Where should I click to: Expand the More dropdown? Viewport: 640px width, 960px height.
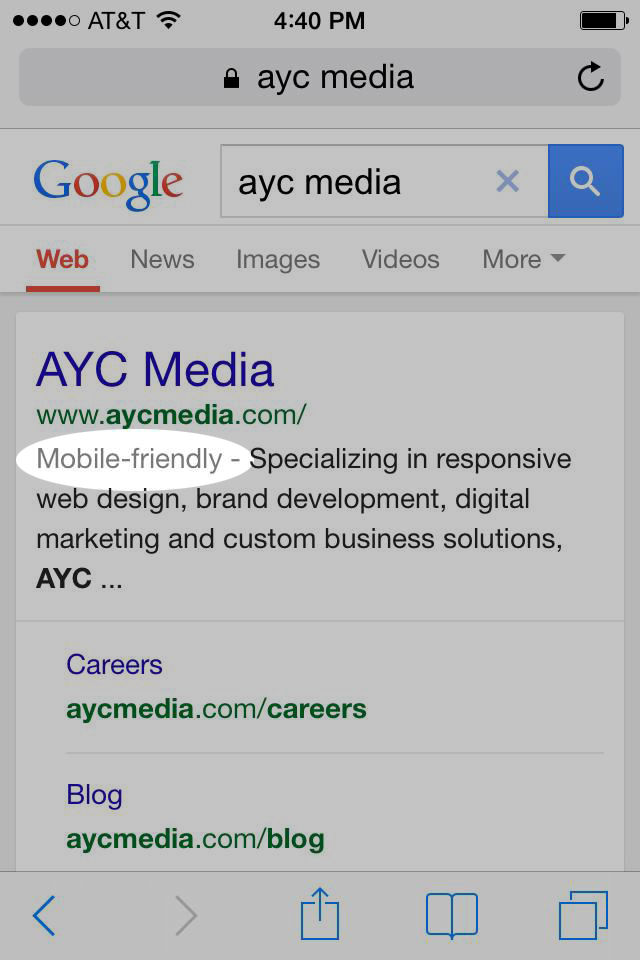523,259
